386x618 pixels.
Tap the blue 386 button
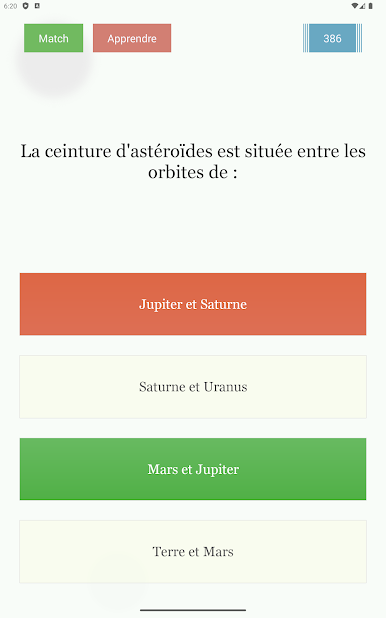click(332, 38)
